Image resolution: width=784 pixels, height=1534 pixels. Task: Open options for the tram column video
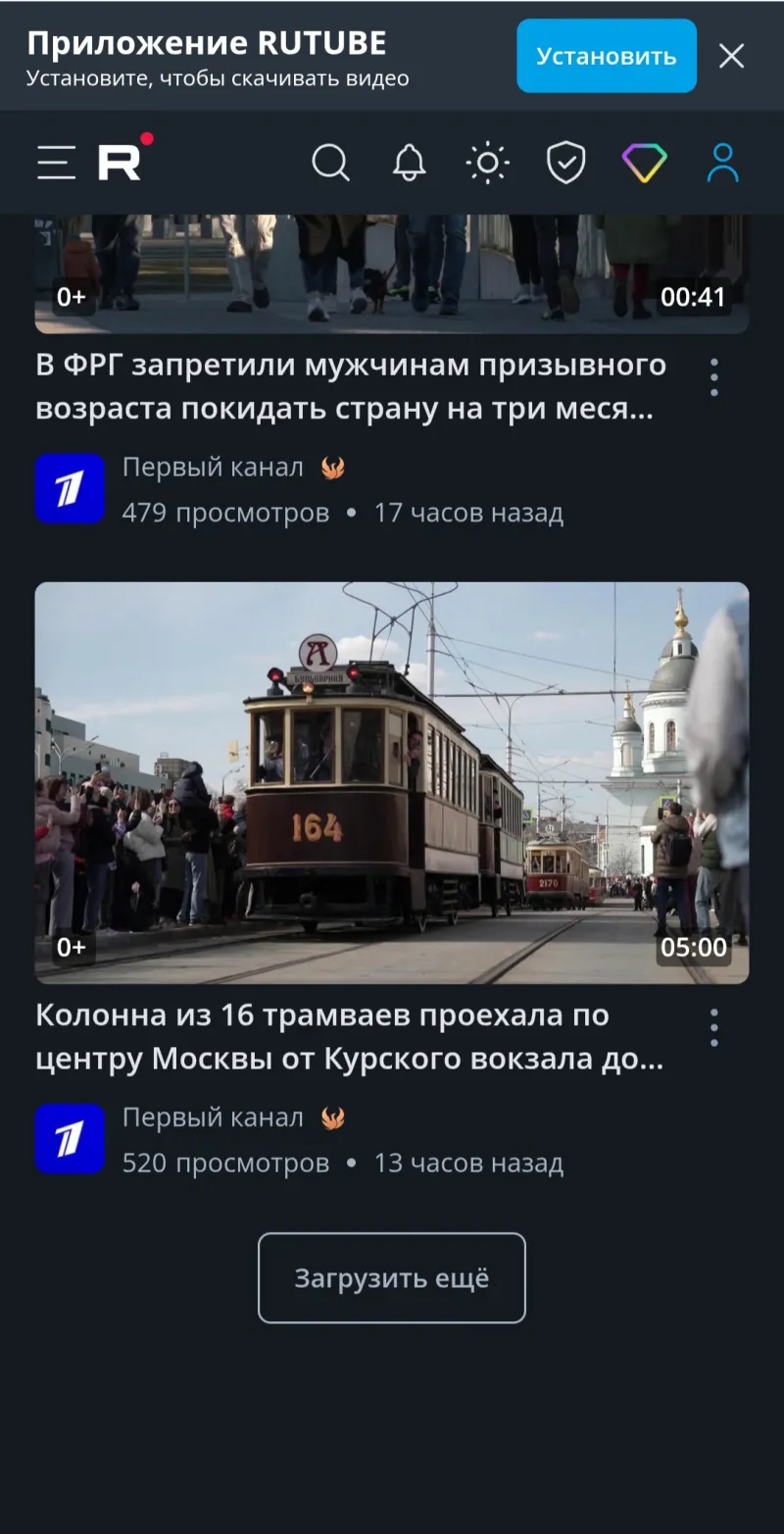click(714, 1027)
